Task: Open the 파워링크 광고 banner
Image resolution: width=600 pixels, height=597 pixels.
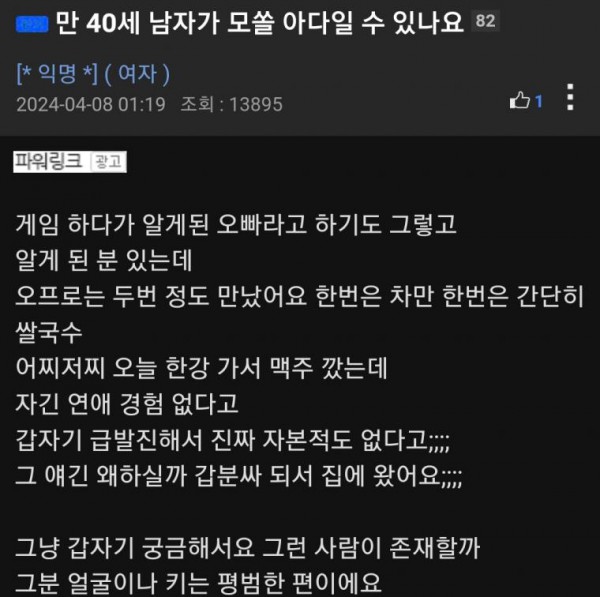Action: pos(71,162)
